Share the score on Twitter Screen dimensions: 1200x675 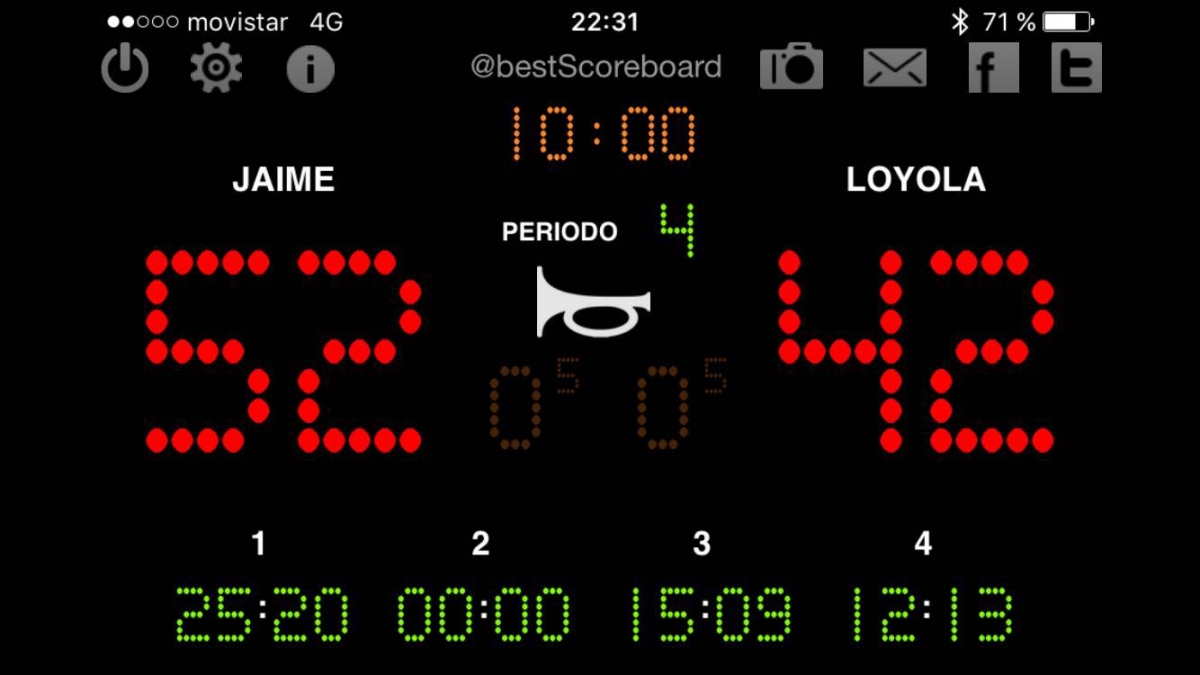1076,68
